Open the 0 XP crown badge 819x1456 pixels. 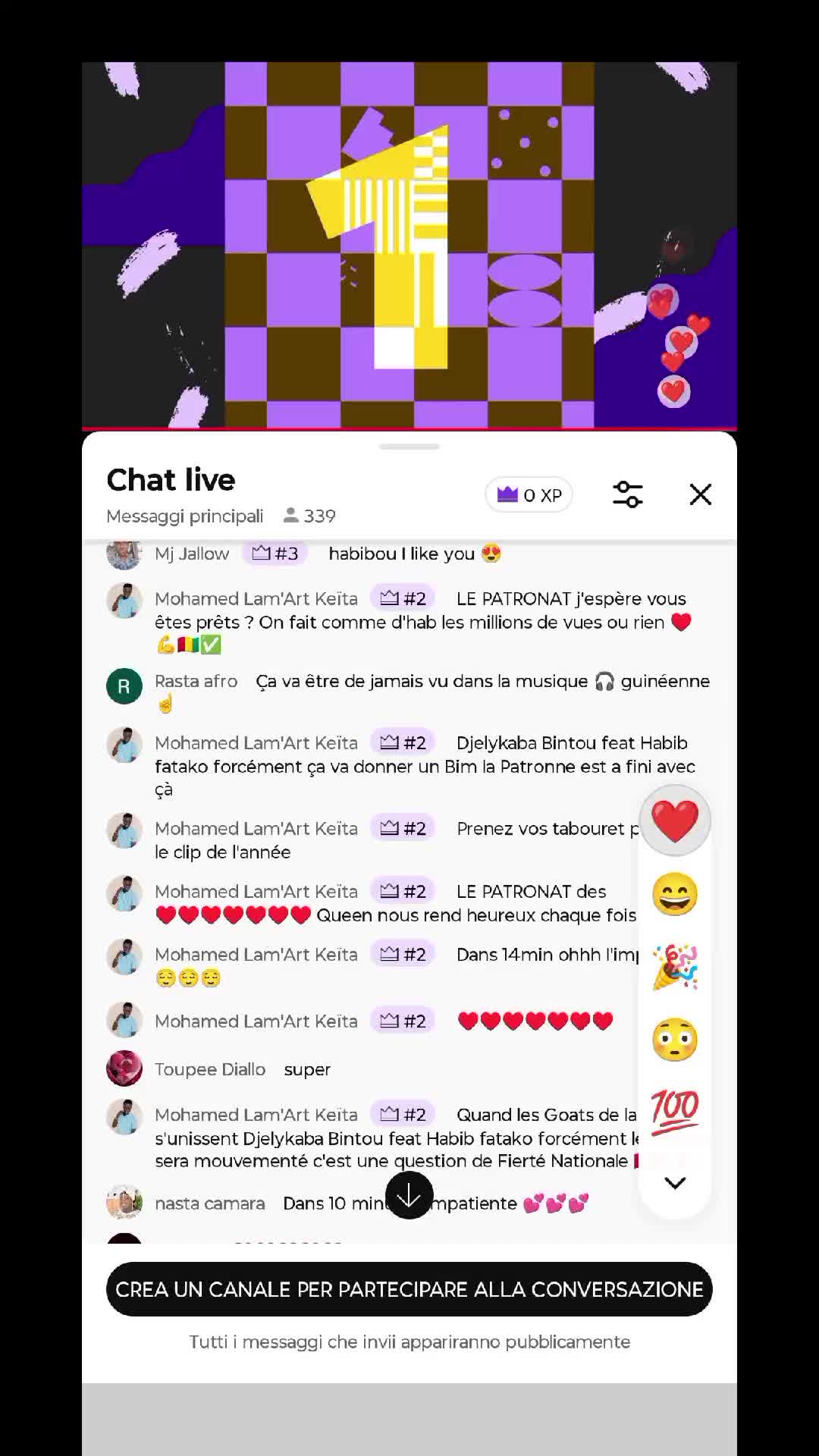[x=529, y=495]
